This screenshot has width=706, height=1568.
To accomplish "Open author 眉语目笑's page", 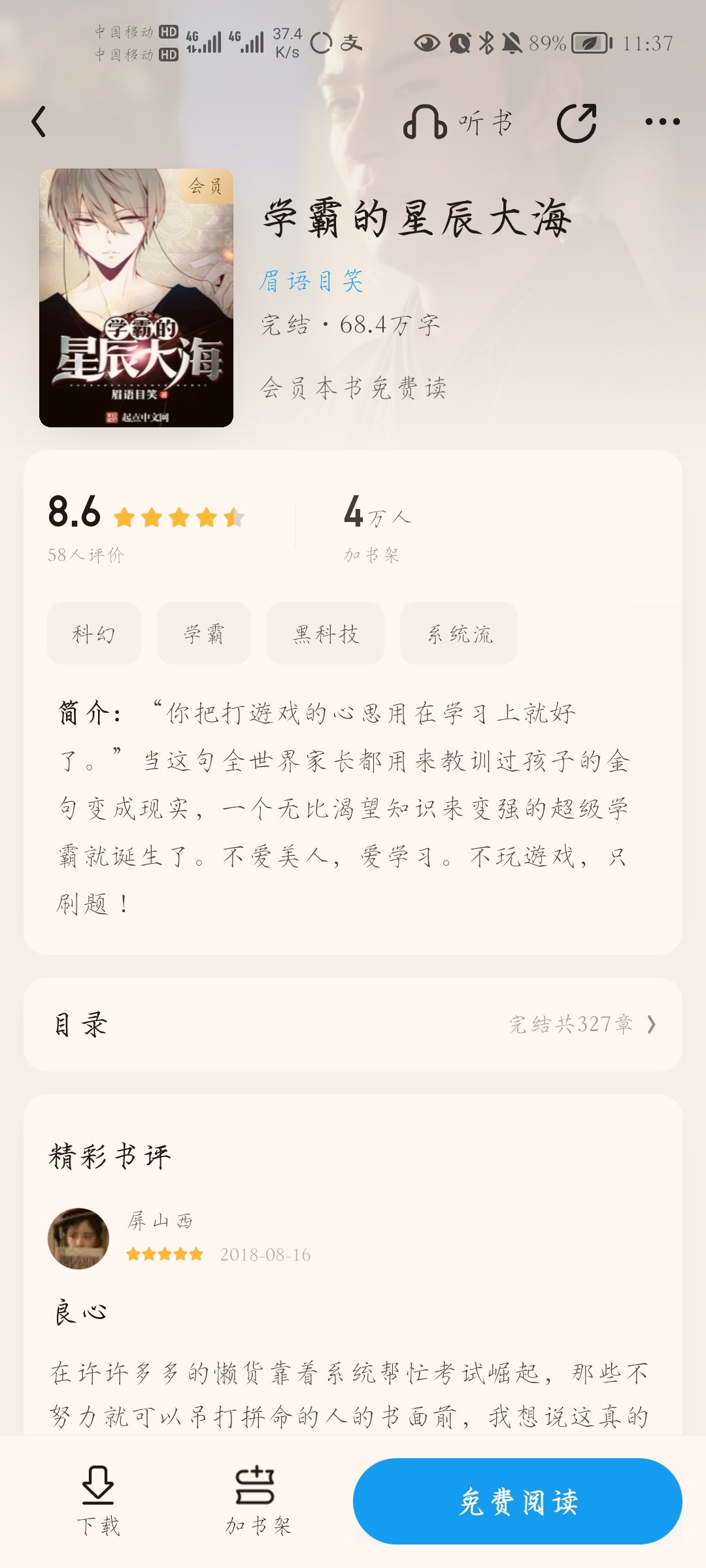I will coord(311,281).
